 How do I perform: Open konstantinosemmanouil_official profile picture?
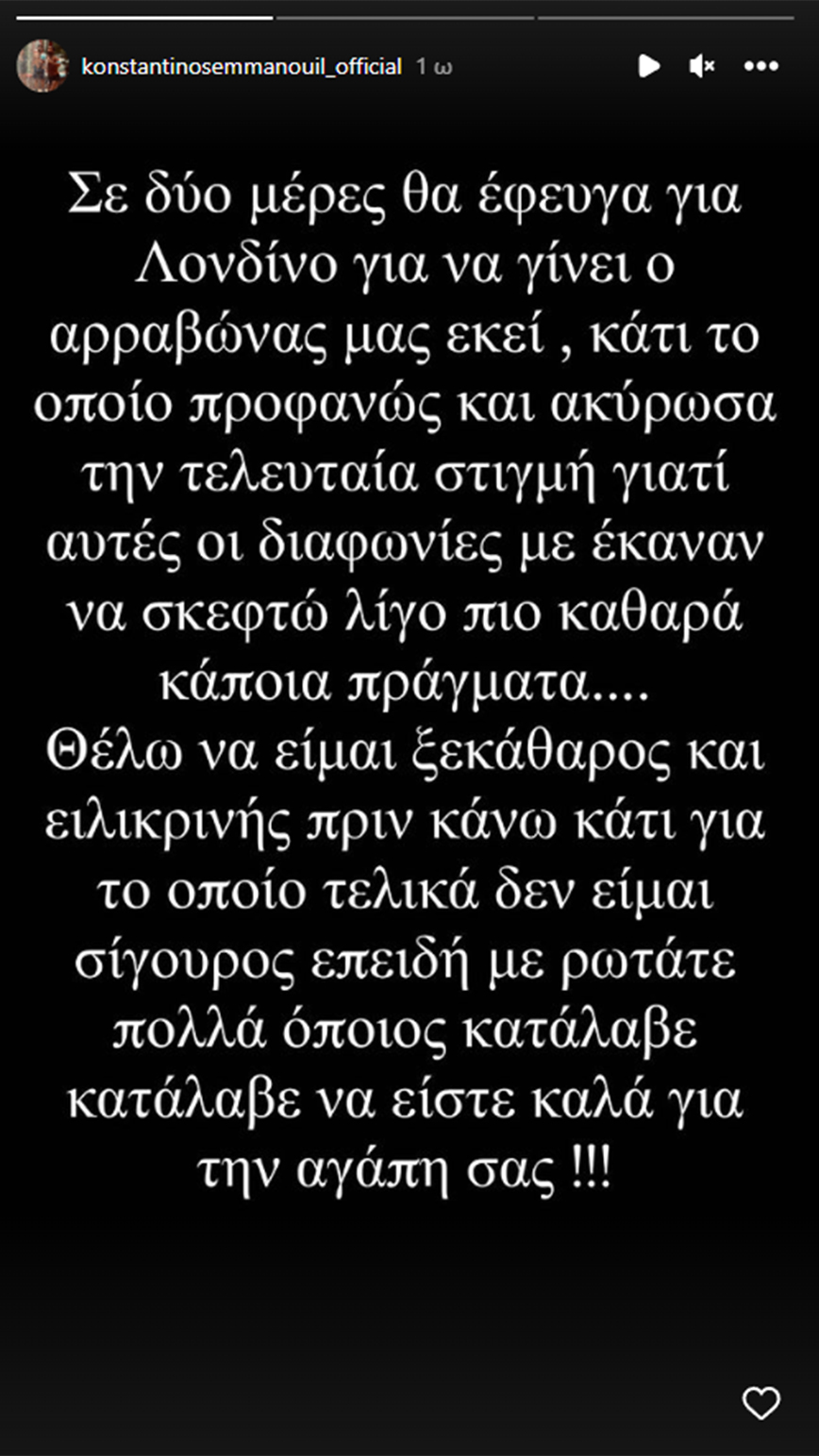(x=42, y=66)
